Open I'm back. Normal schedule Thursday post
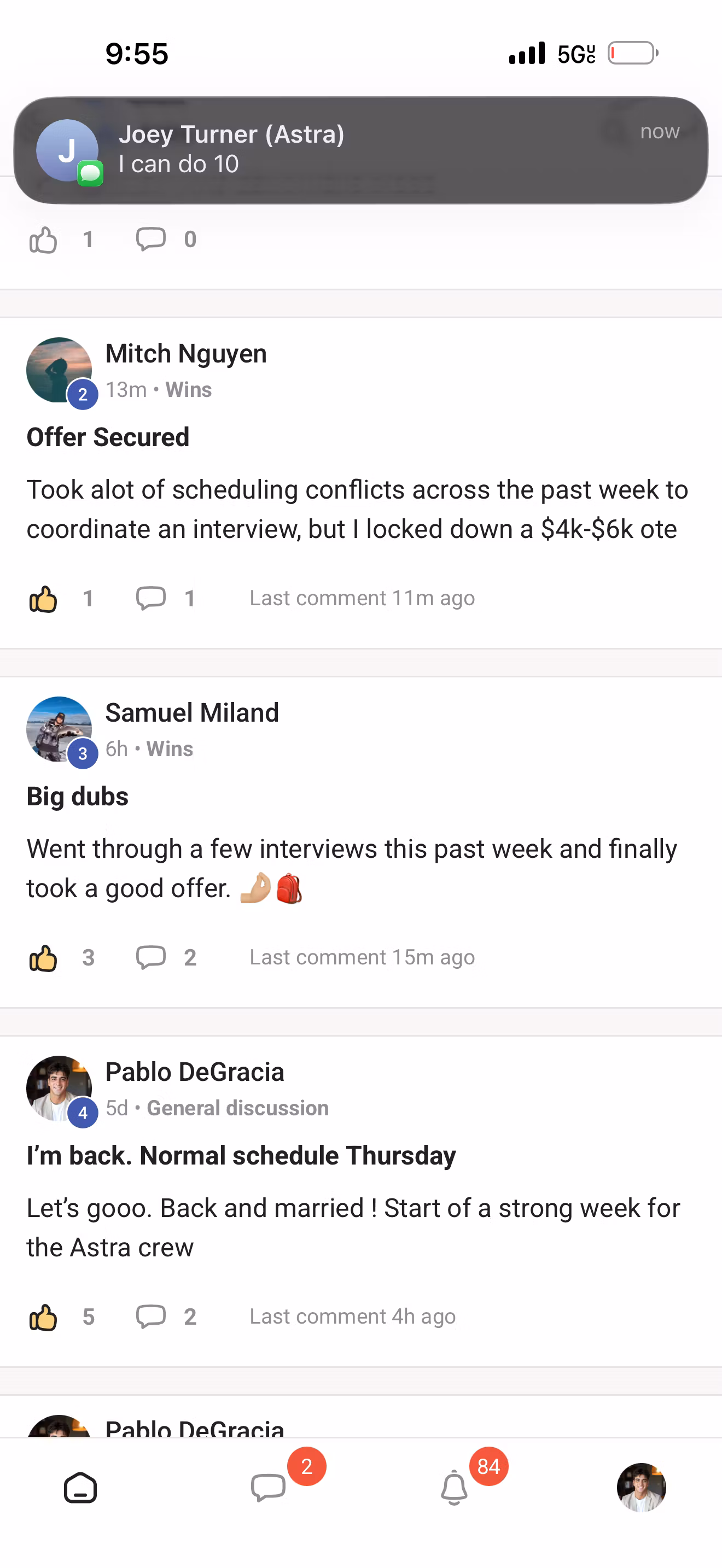Image resolution: width=722 pixels, height=1568 pixels. tap(241, 1155)
